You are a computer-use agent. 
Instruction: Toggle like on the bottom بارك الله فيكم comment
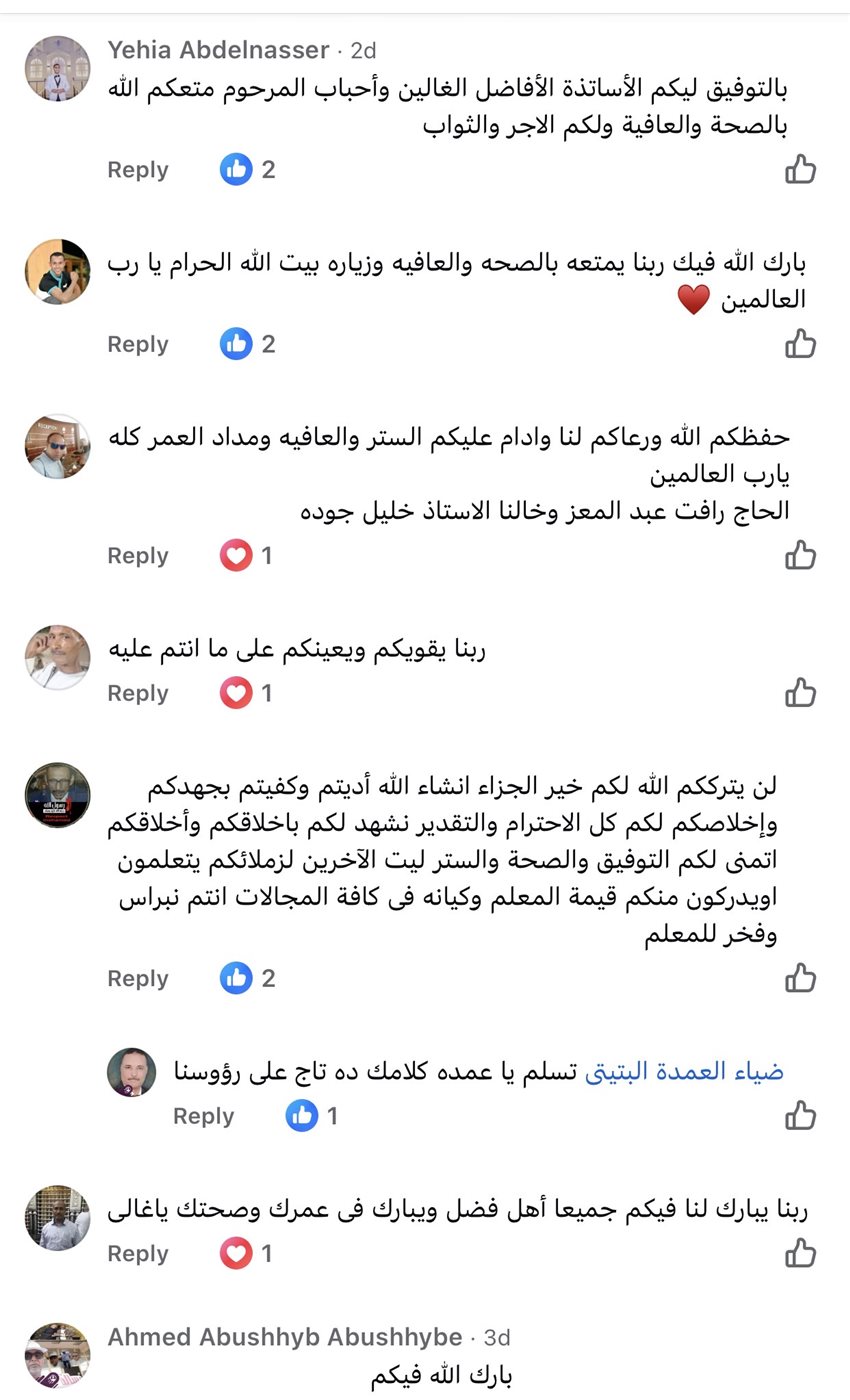(800, 1395)
